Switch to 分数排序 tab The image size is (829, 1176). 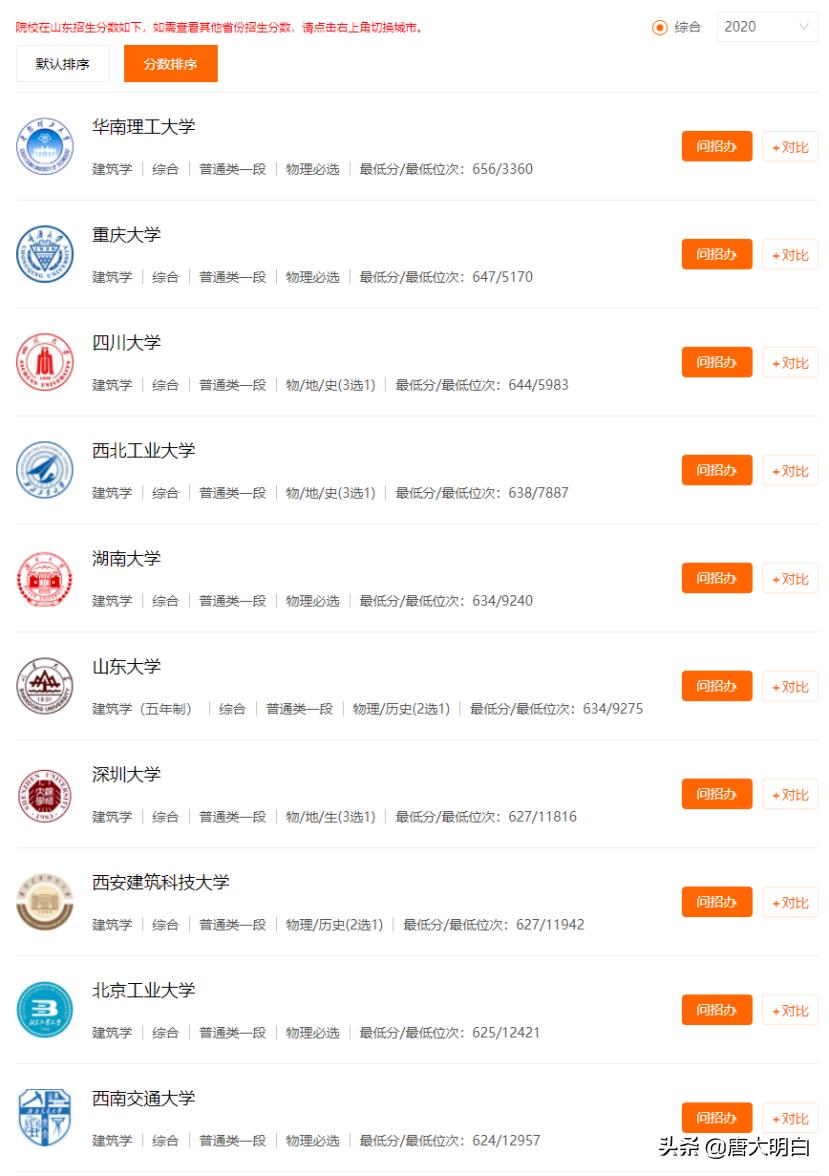[170, 63]
